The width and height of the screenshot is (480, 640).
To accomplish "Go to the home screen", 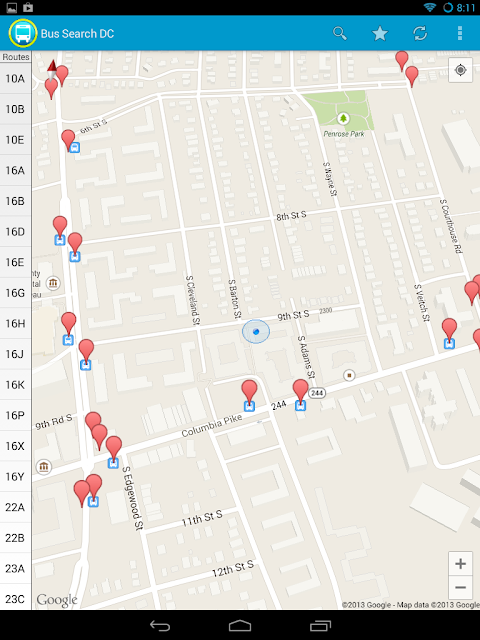I will click(x=240, y=625).
